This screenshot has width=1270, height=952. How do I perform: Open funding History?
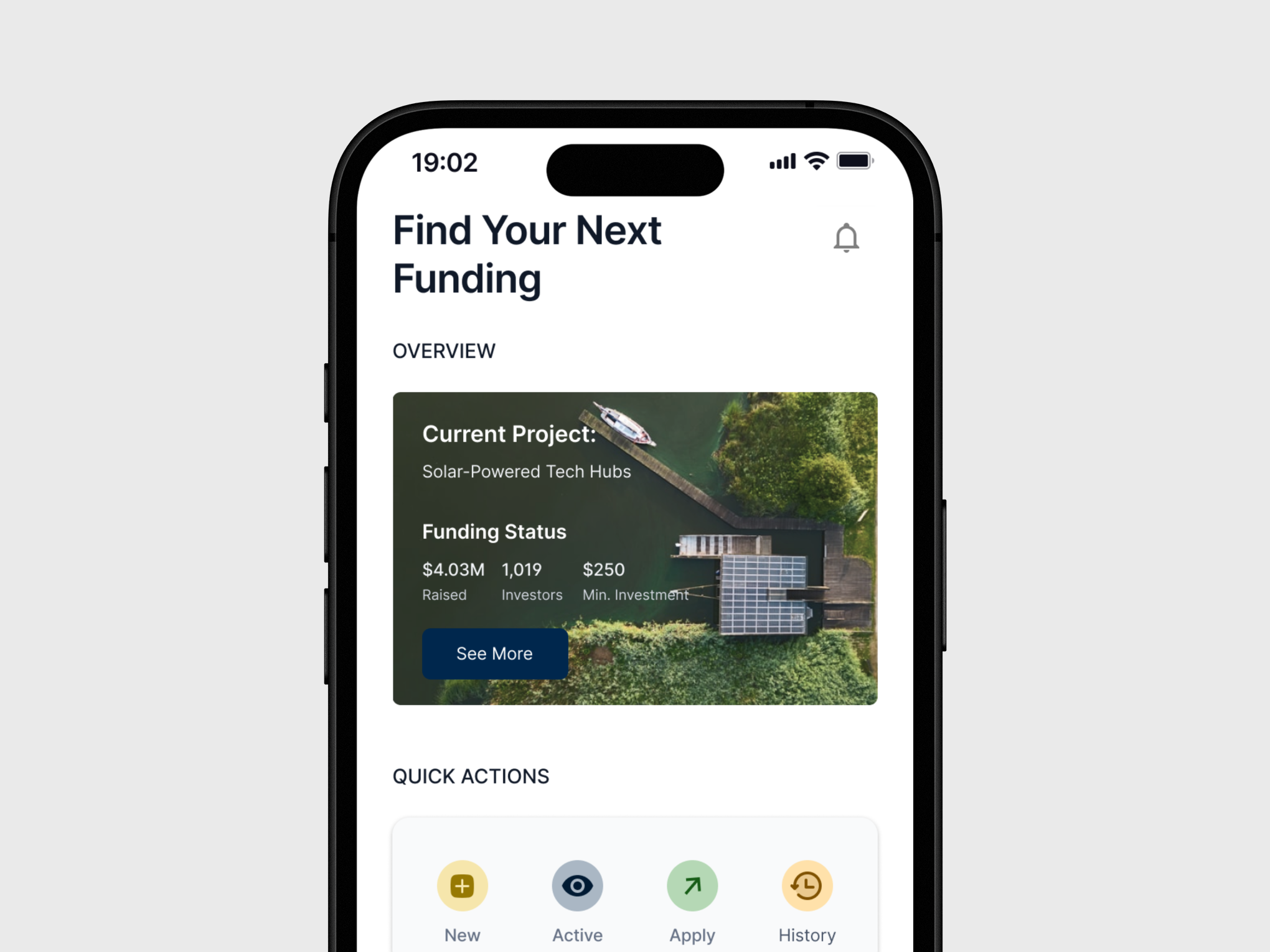click(x=807, y=886)
